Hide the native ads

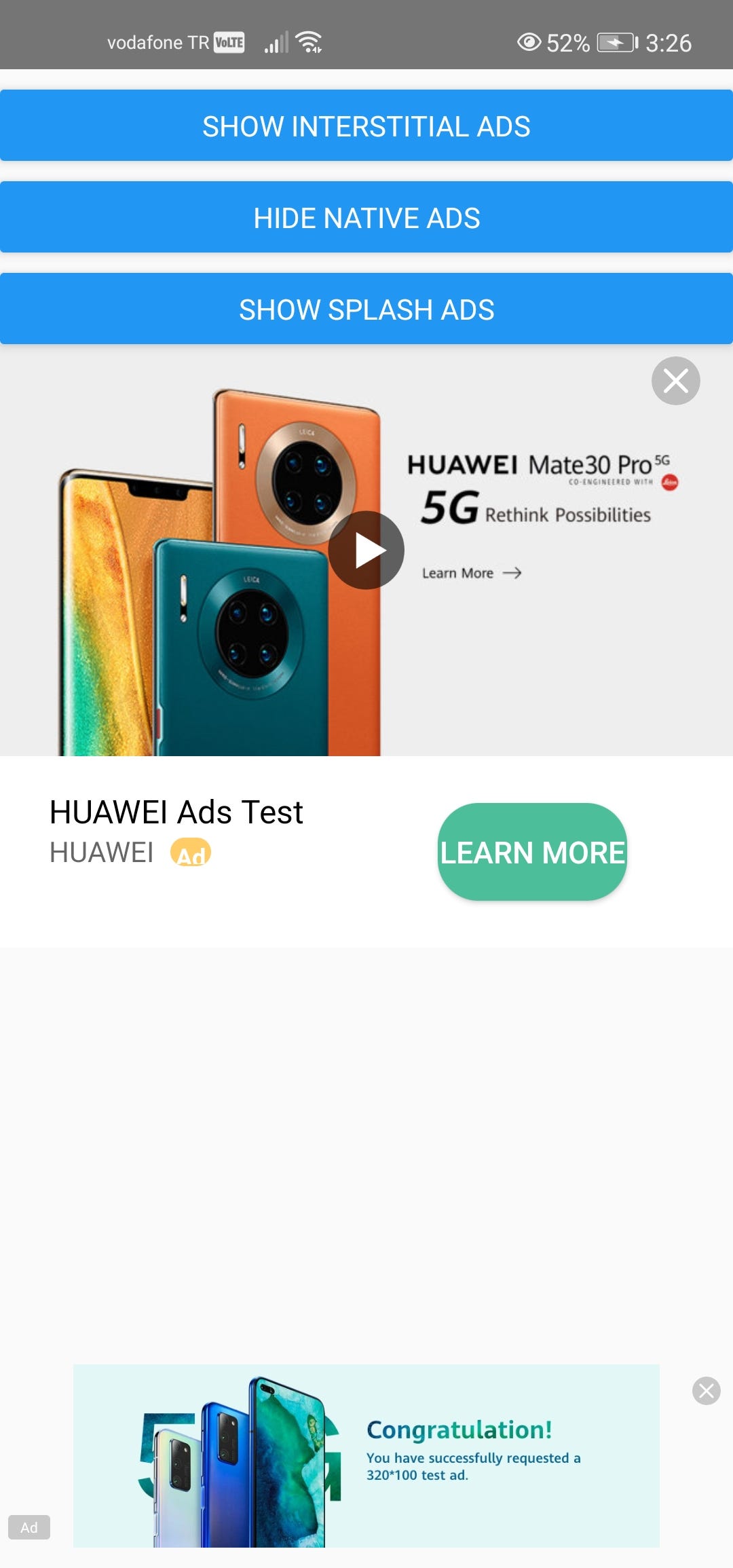pyautogui.click(x=366, y=217)
